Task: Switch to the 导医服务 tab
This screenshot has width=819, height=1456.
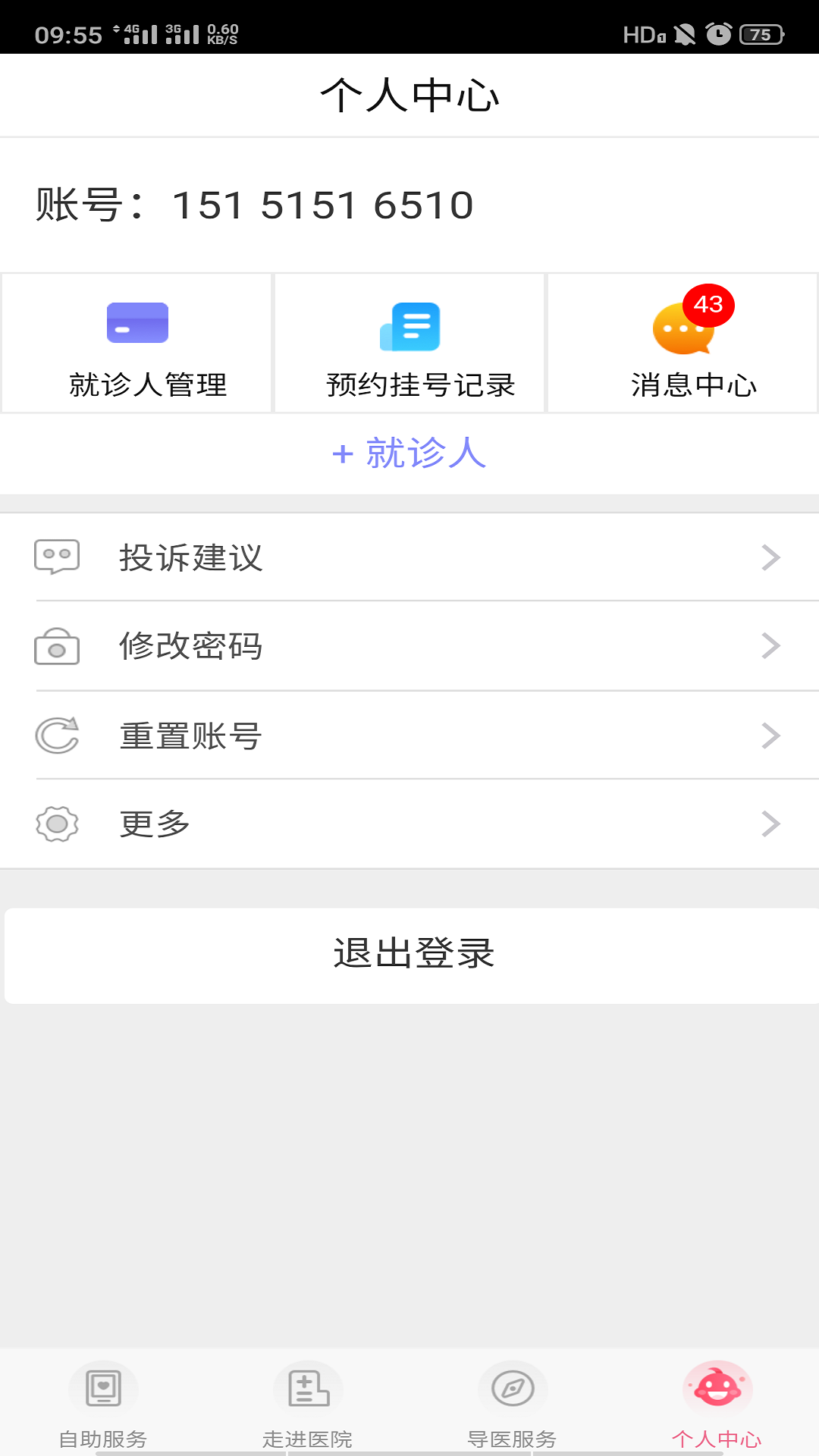Action: [x=513, y=1404]
